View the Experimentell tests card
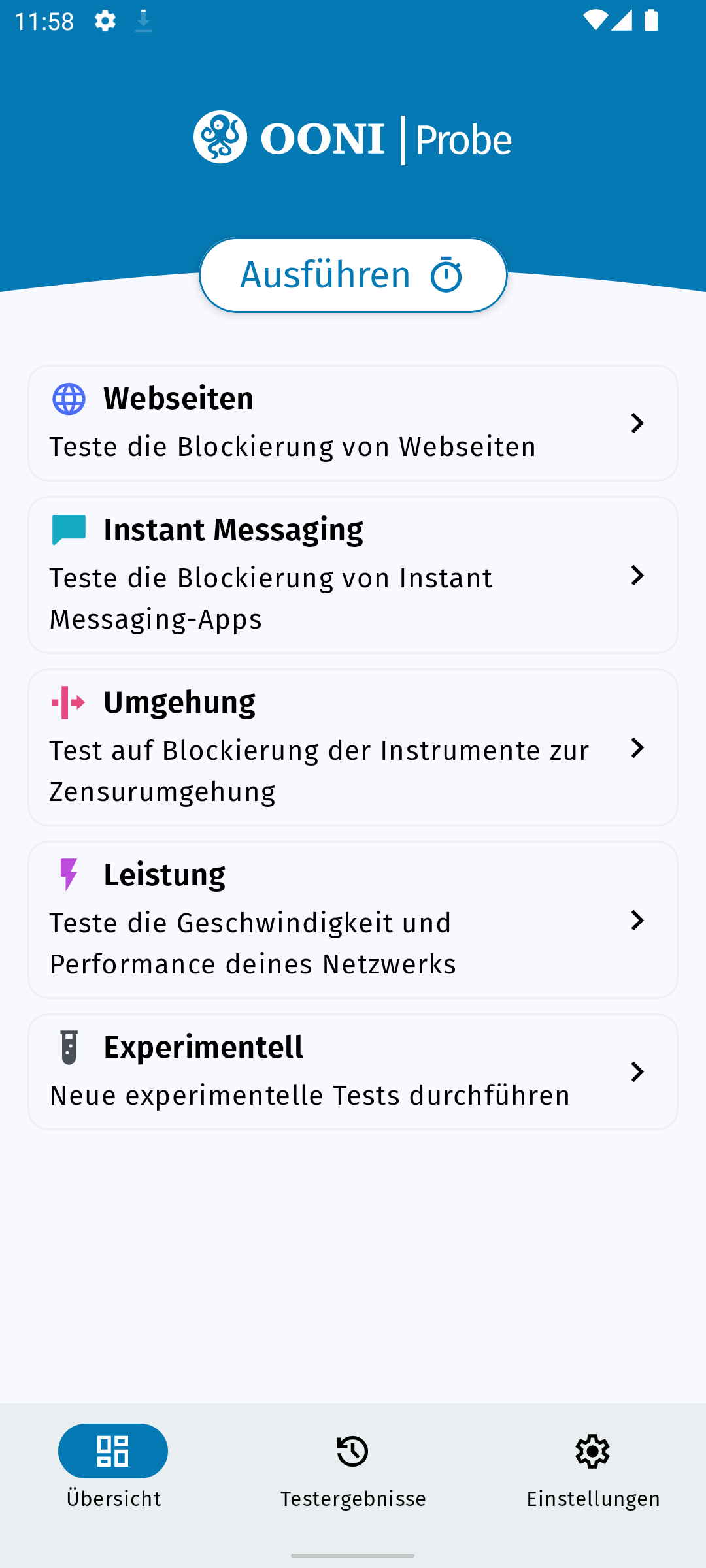The width and height of the screenshot is (706, 1568). click(353, 1071)
